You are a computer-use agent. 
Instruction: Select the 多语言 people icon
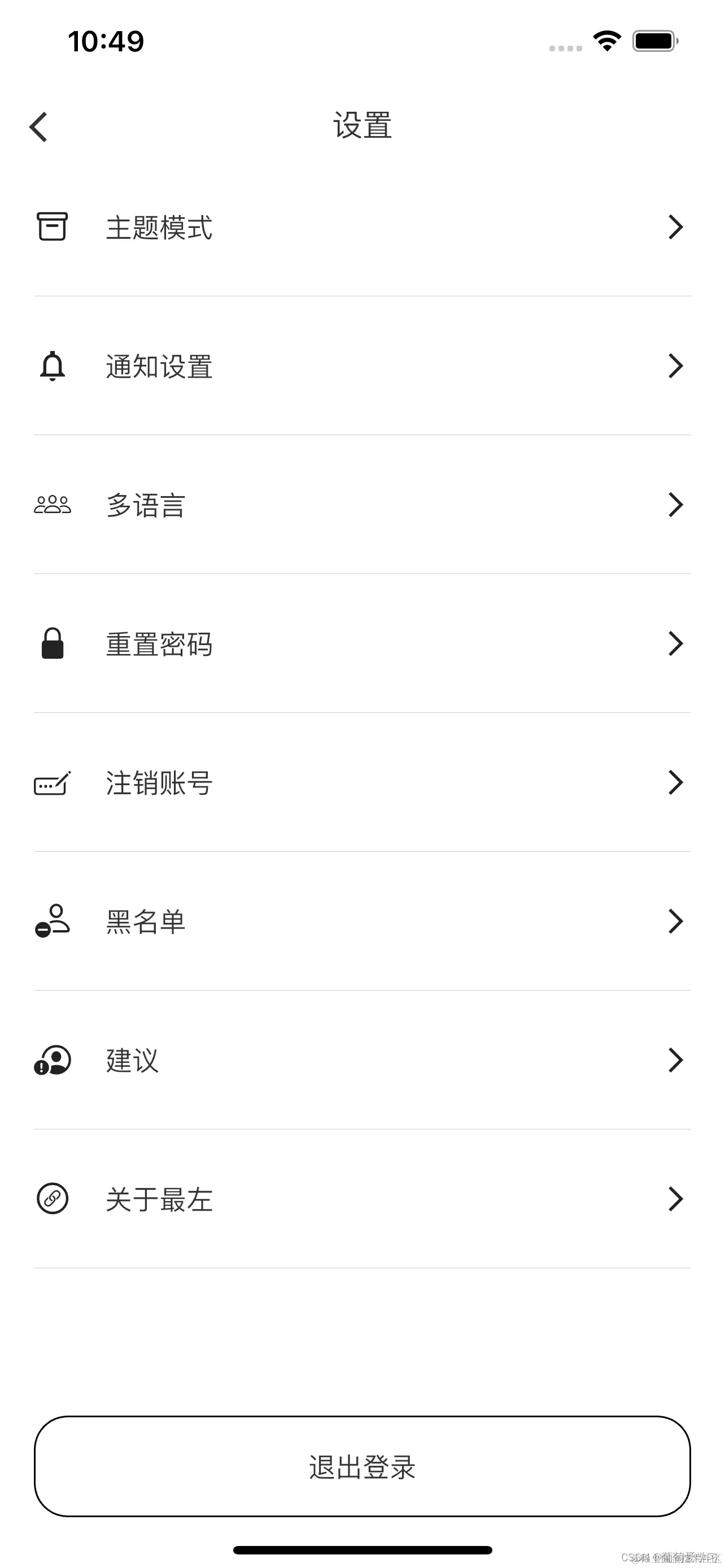[x=52, y=505]
